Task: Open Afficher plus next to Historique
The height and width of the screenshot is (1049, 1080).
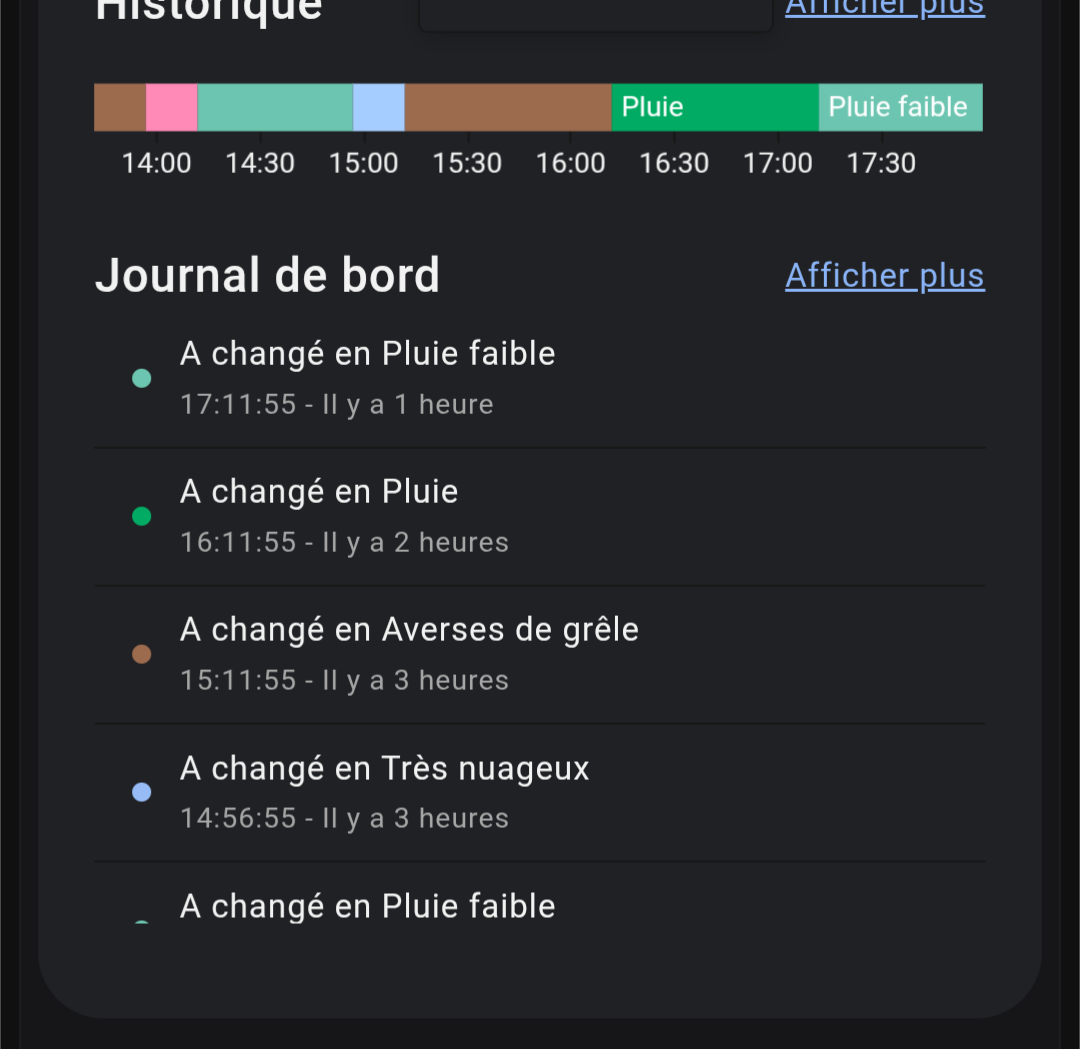Action: pyautogui.click(x=884, y=8)
